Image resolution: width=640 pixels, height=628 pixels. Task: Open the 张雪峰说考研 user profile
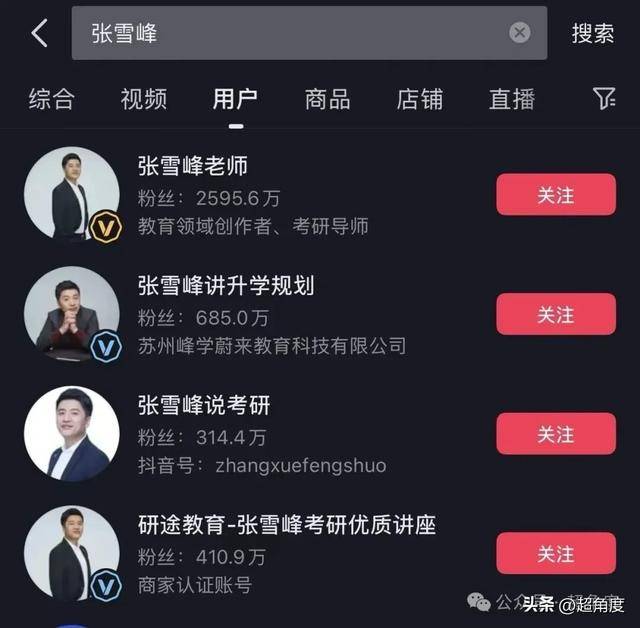click(204, 405)
